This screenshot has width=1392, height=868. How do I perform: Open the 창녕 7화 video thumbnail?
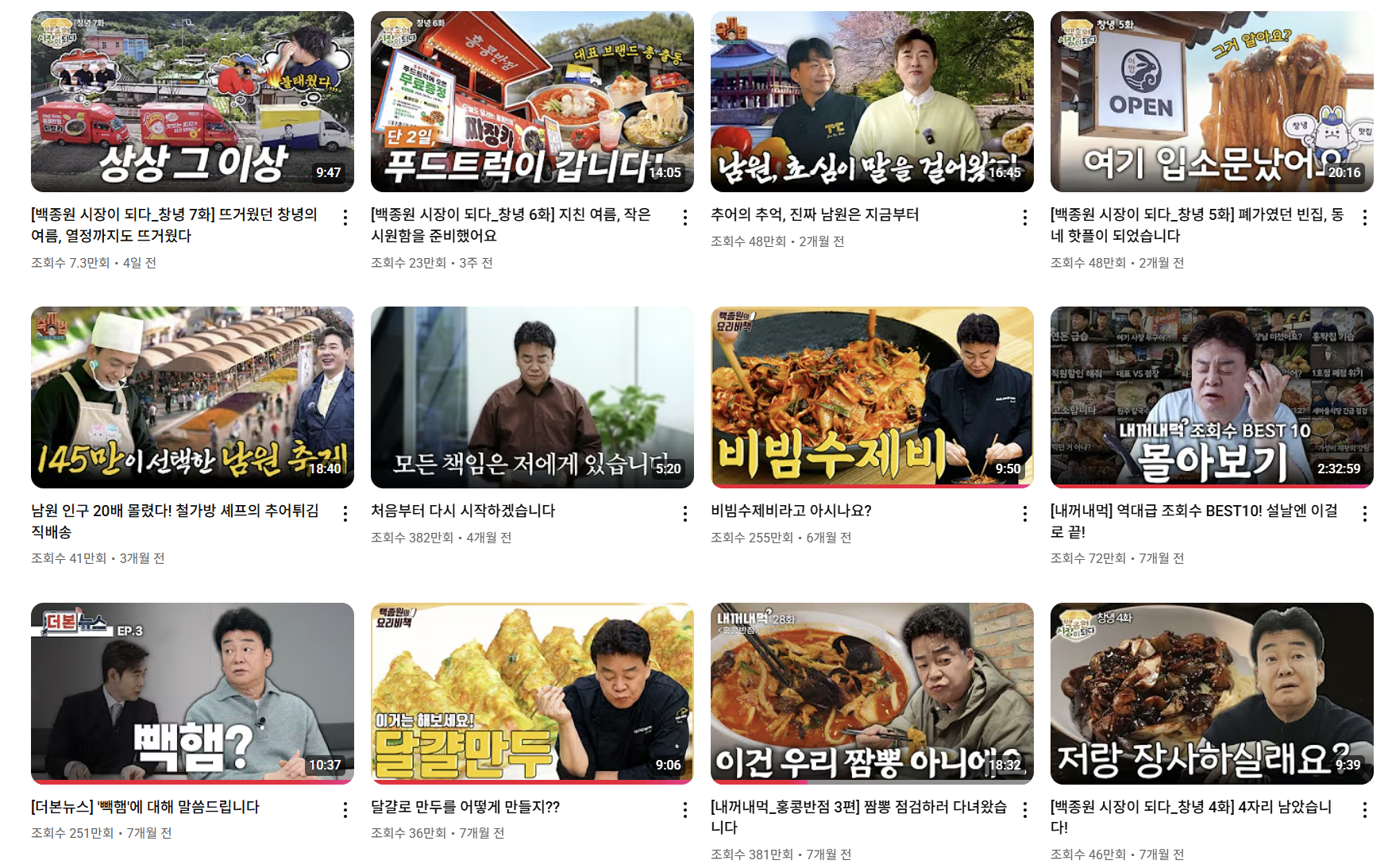(x=192, y=102)
